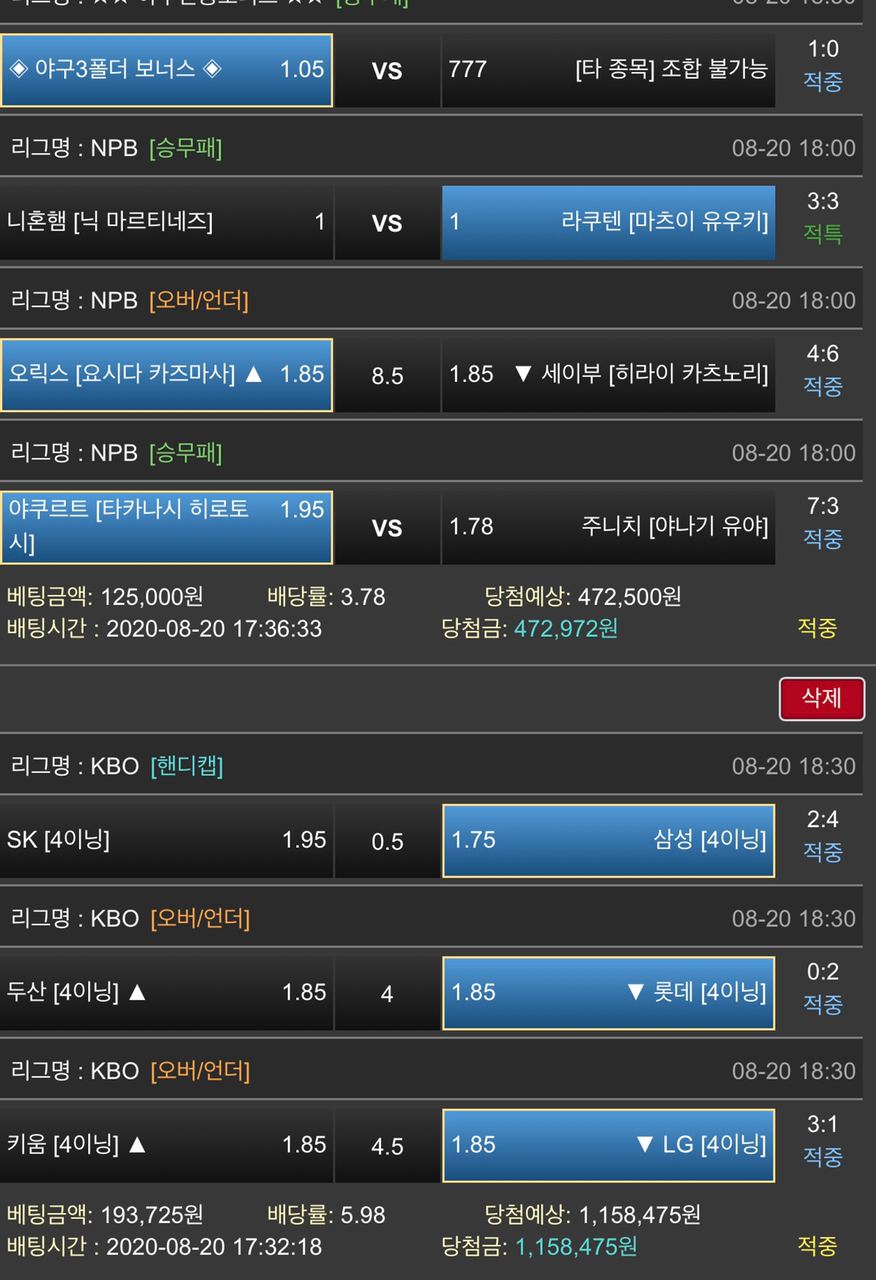Viewport: 876px width, 1280px height.
Task: Tap the red 삭제 delete button
Action: pyautogui.click(x=821, y=698)
